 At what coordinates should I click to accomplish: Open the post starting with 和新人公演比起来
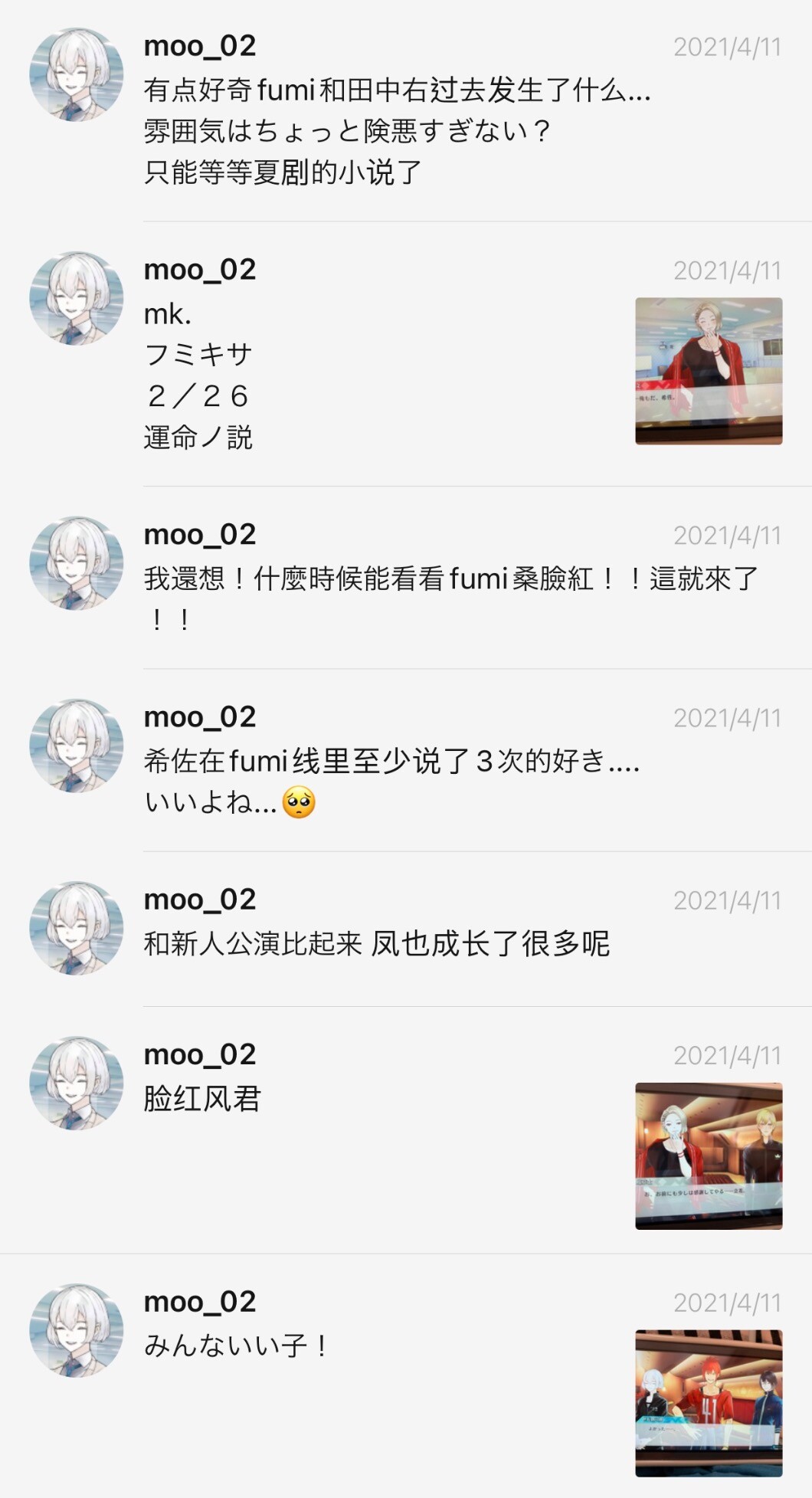406,929
